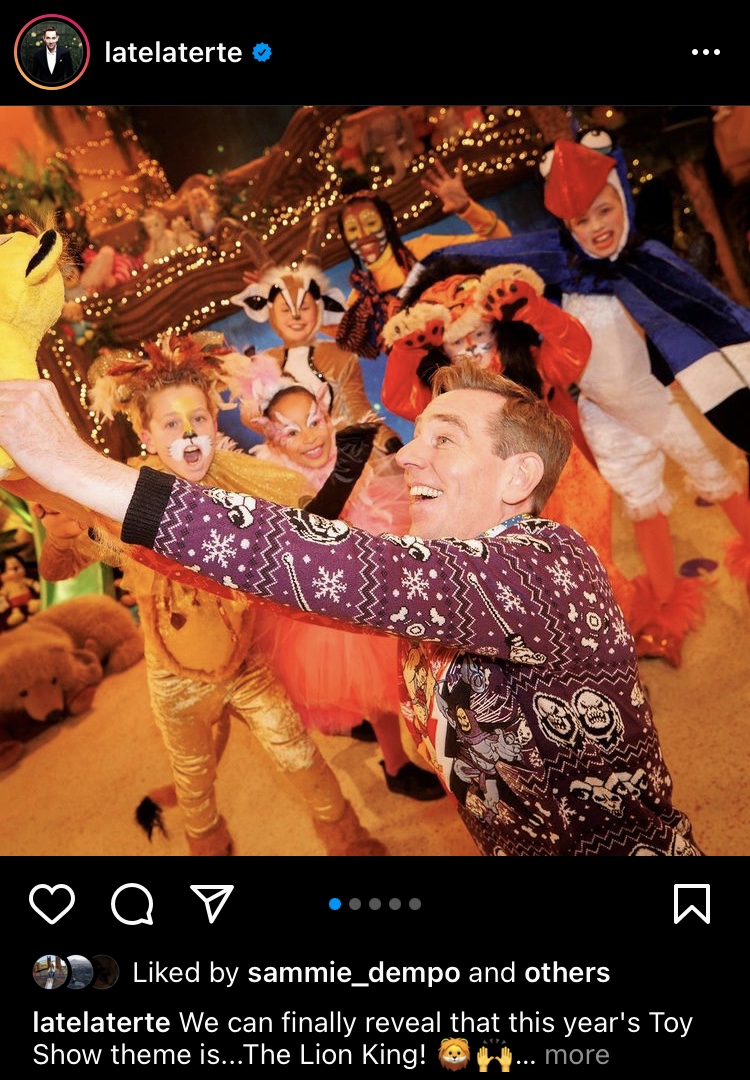Open the three-dot post options menu
750x1080 pixels.
coord(705,52)
